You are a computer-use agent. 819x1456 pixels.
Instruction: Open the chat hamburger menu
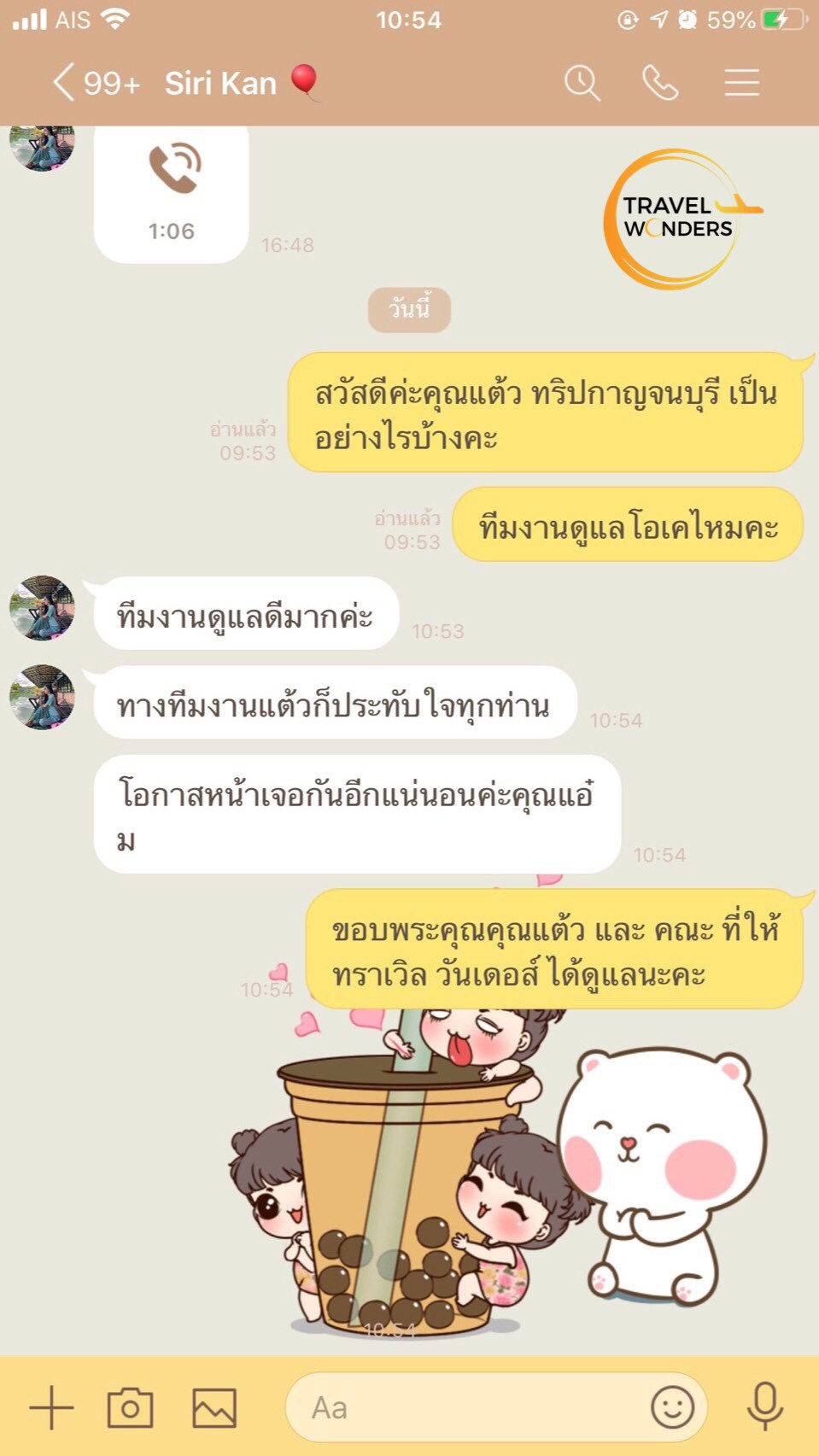[742, 83]
